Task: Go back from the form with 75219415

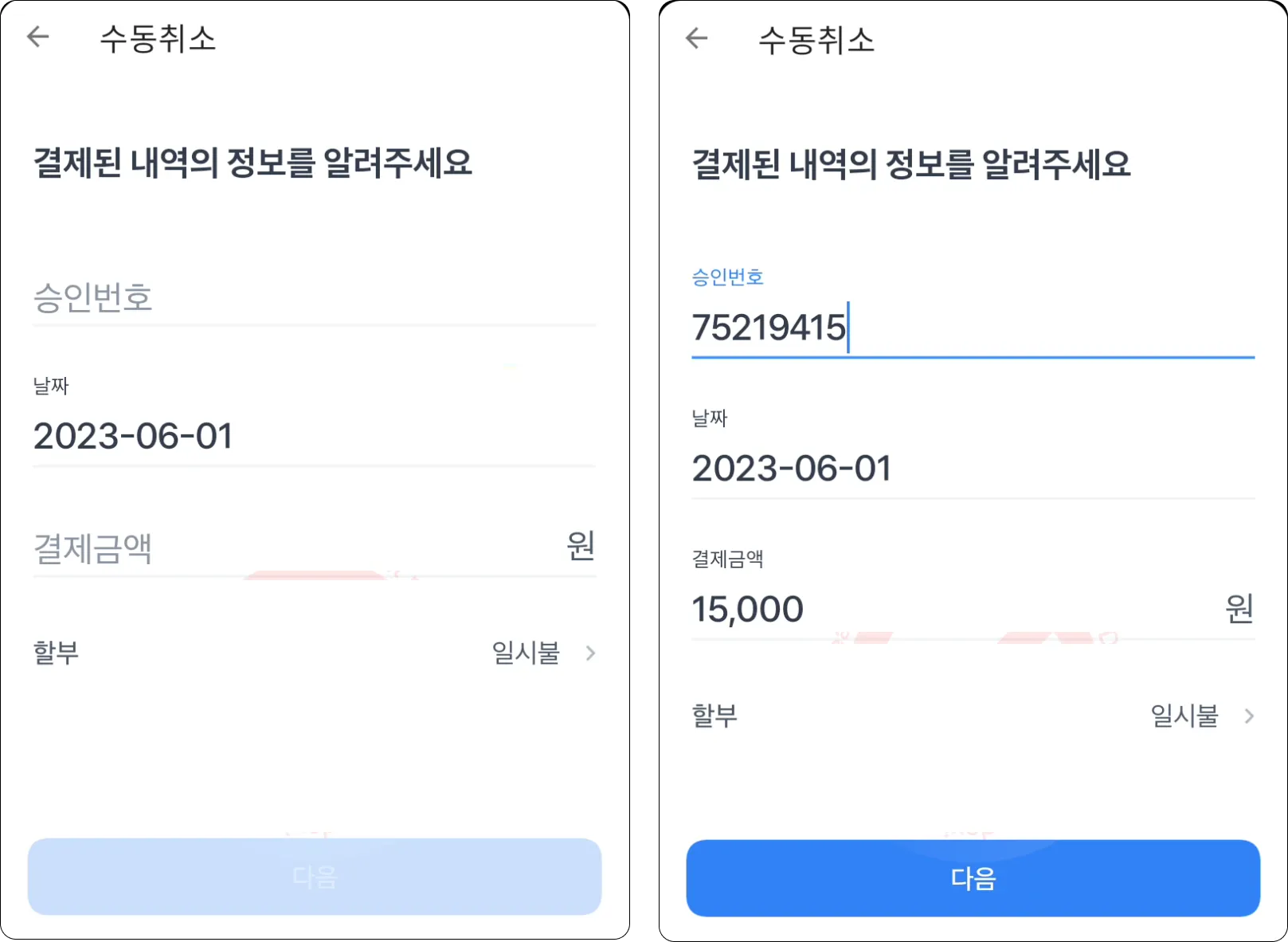Action: [x=697, y=38]
